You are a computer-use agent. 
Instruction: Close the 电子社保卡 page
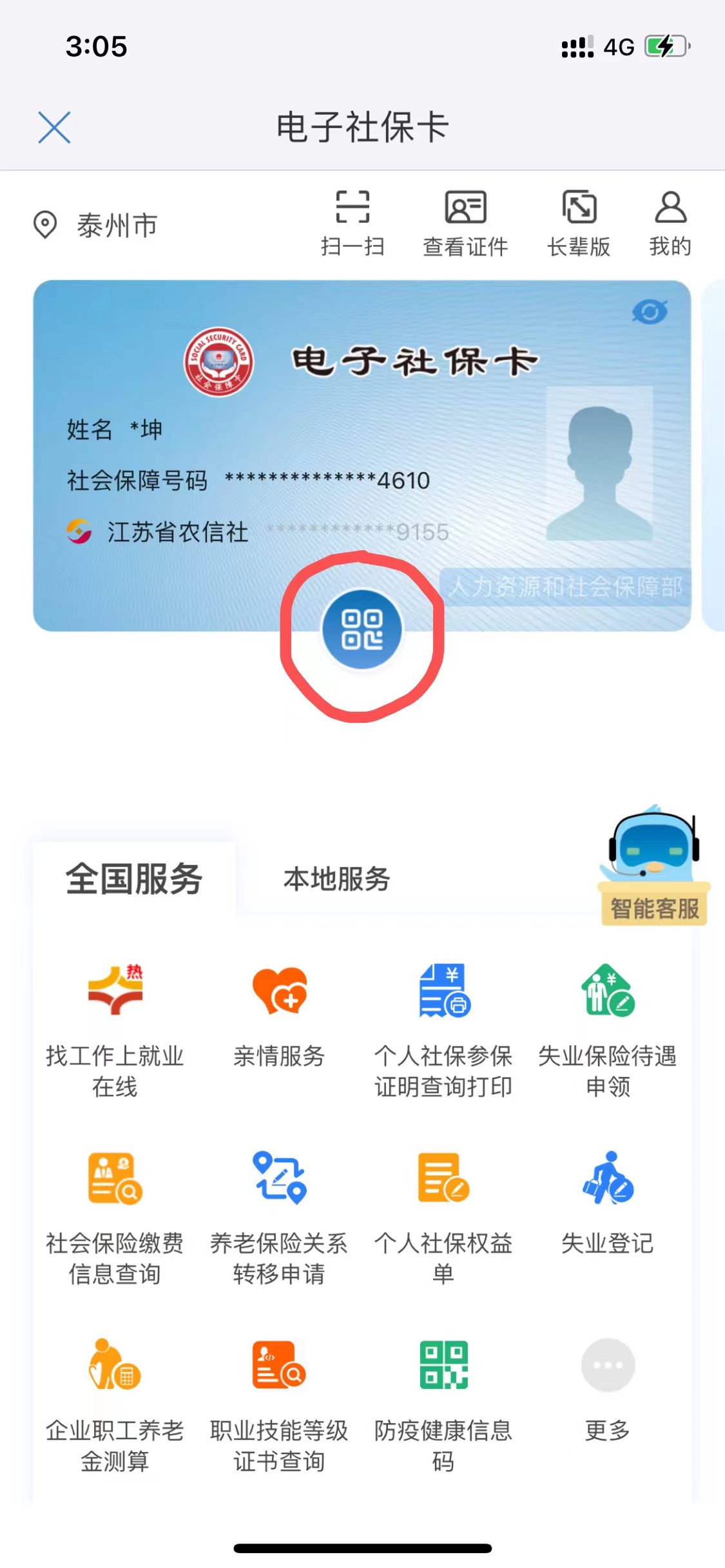point(54,127)
